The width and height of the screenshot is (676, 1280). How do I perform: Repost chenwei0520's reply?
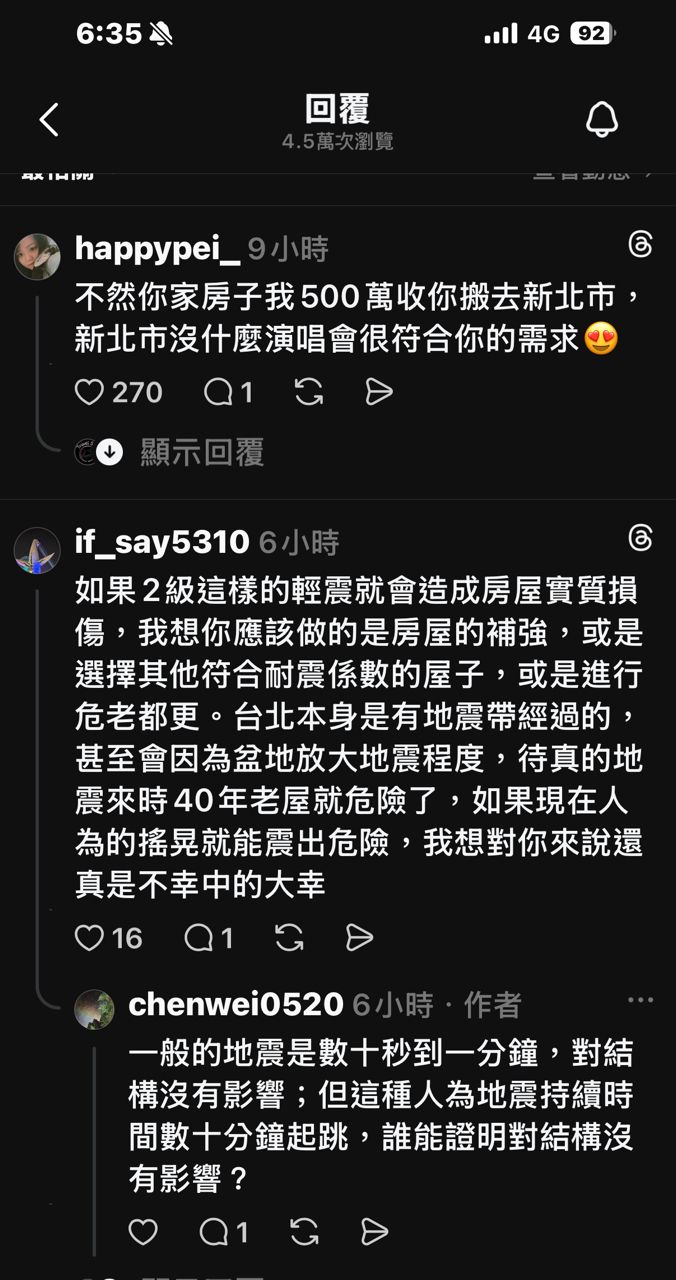point(304,1232)
